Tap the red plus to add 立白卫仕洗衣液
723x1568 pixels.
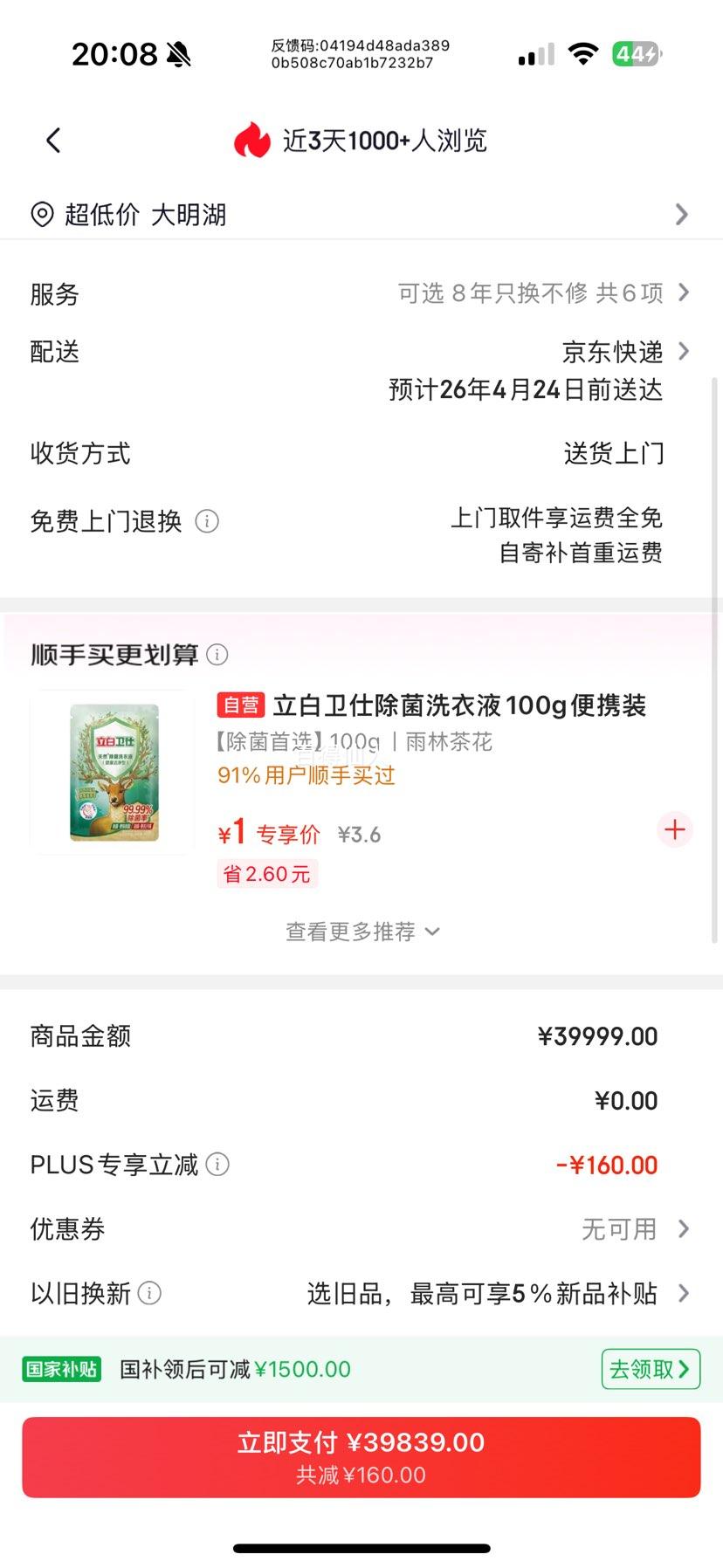[674, 830]
